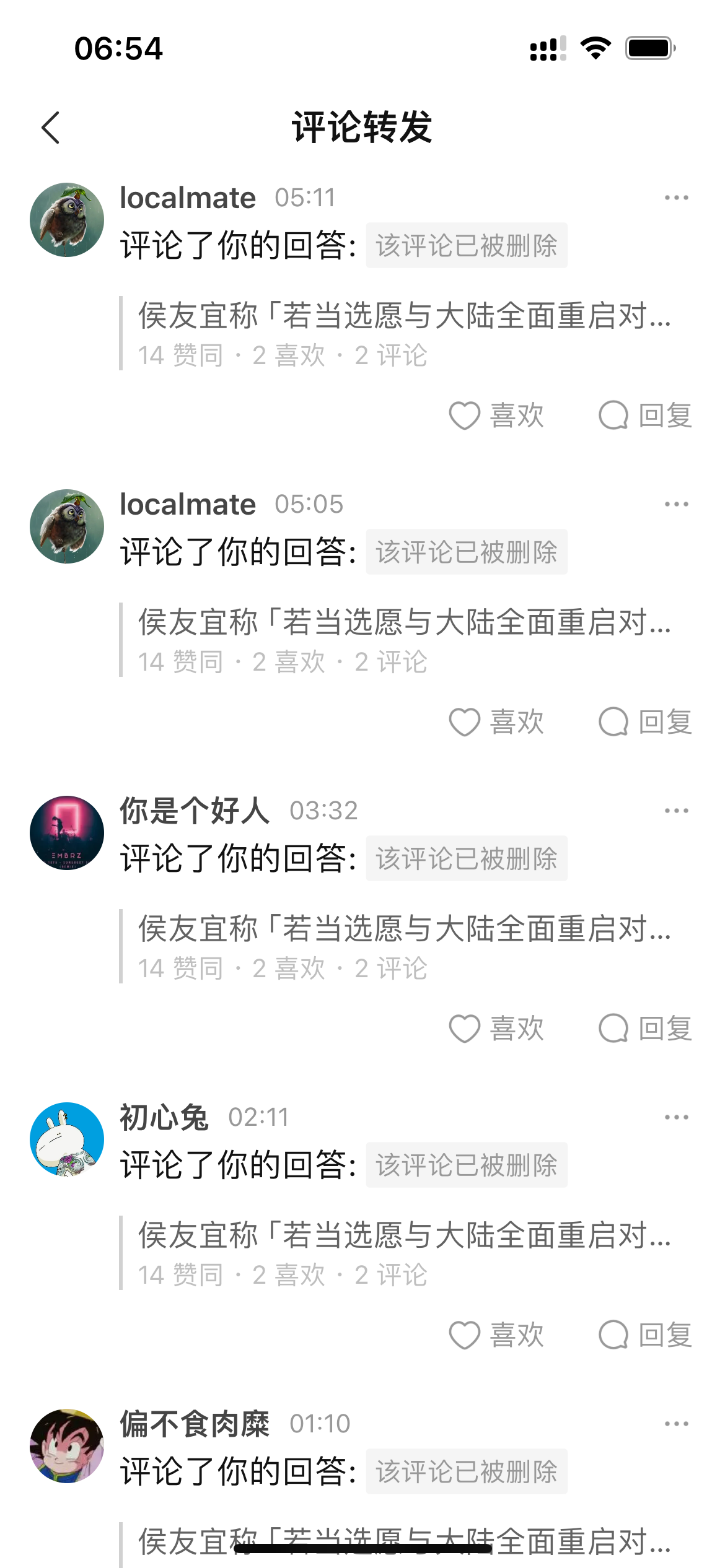This screenshot has height=1568, width=725.
Task: Open quoted answer under 你是个好人's comment
Action: [403, 945]
